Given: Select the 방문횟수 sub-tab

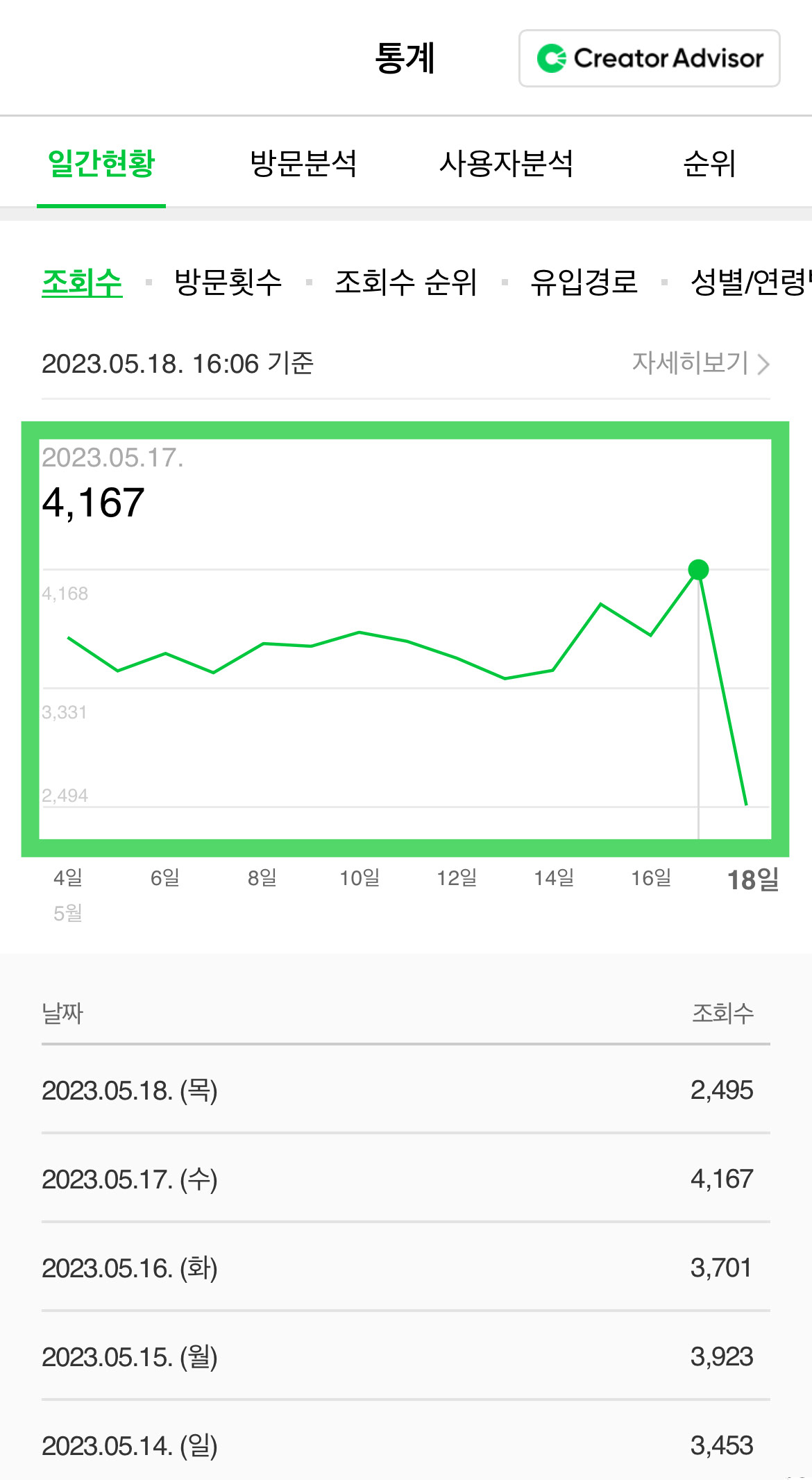Looking at the screenshot, I should pos(228,283).
